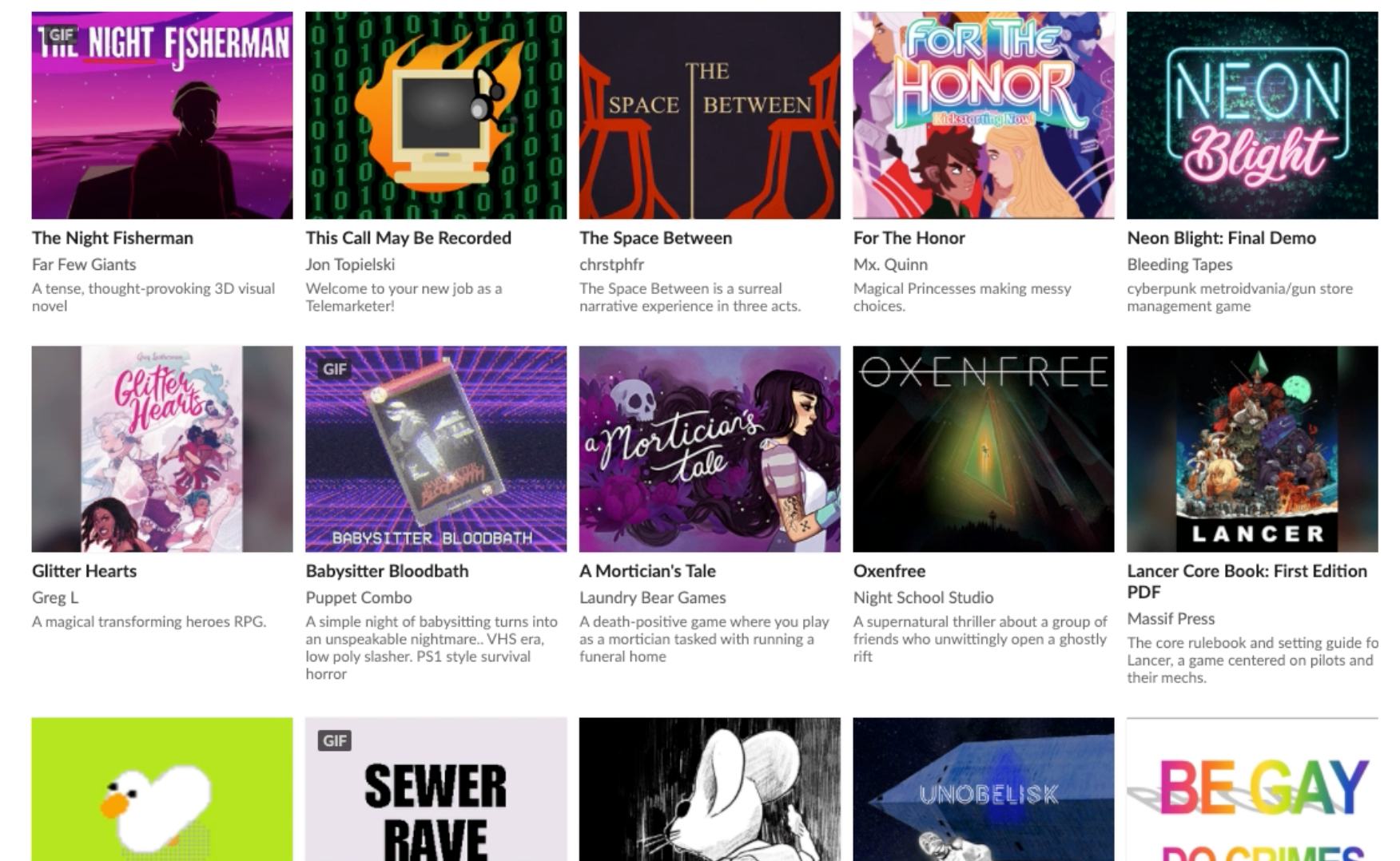Open A Mortician's Tale cover
Viewport: 1400px width, 861px height.
coord(710,449)
